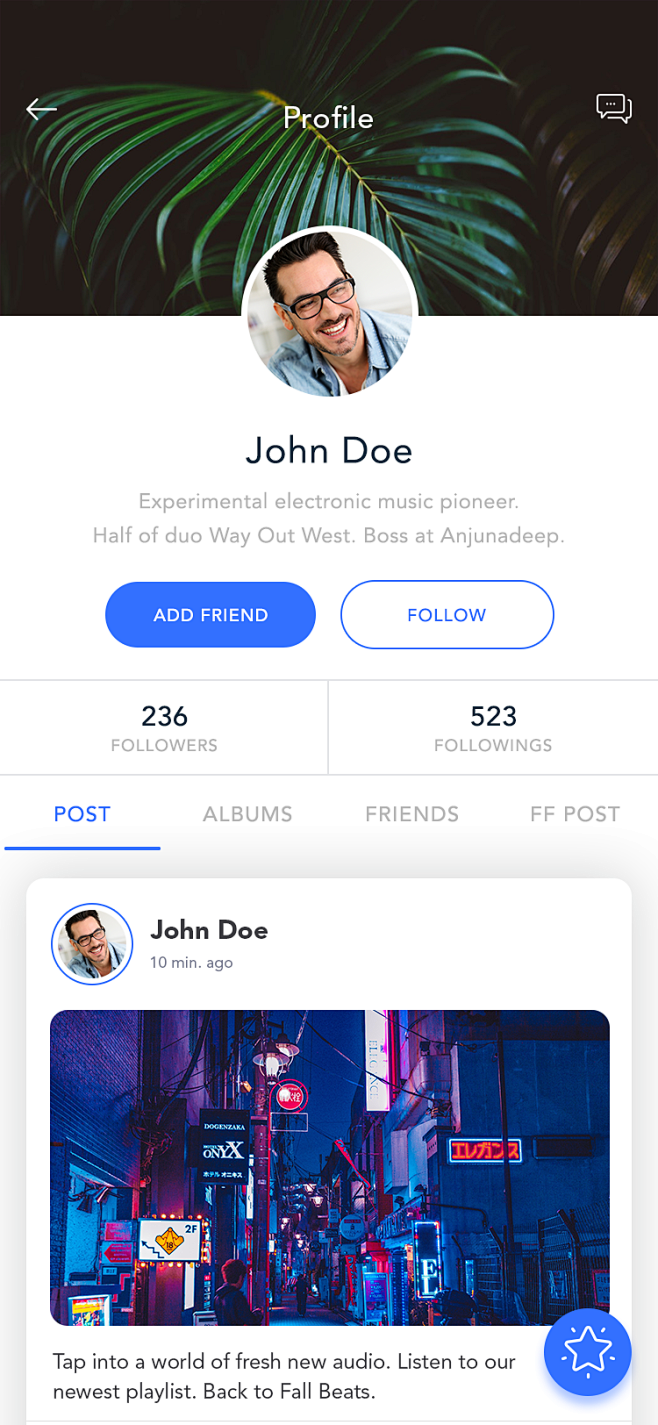Image resolution: width=658 pixels, height=1425 pixels.
Task: Switch to the Post tab
Action: (x=82, y=814)
